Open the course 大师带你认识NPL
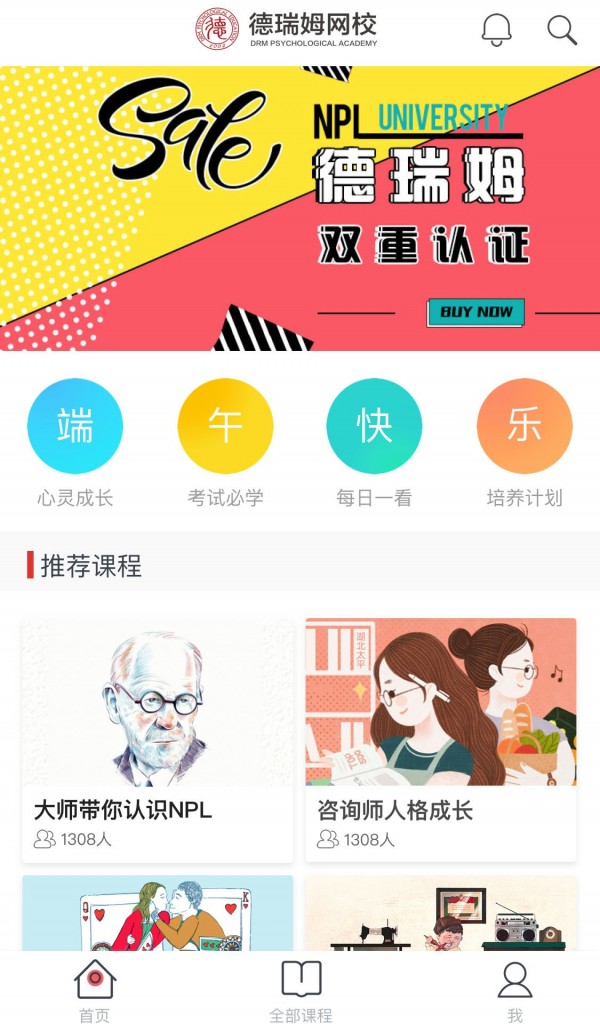This screenshot has width=600, height=1031. [157, 738]
